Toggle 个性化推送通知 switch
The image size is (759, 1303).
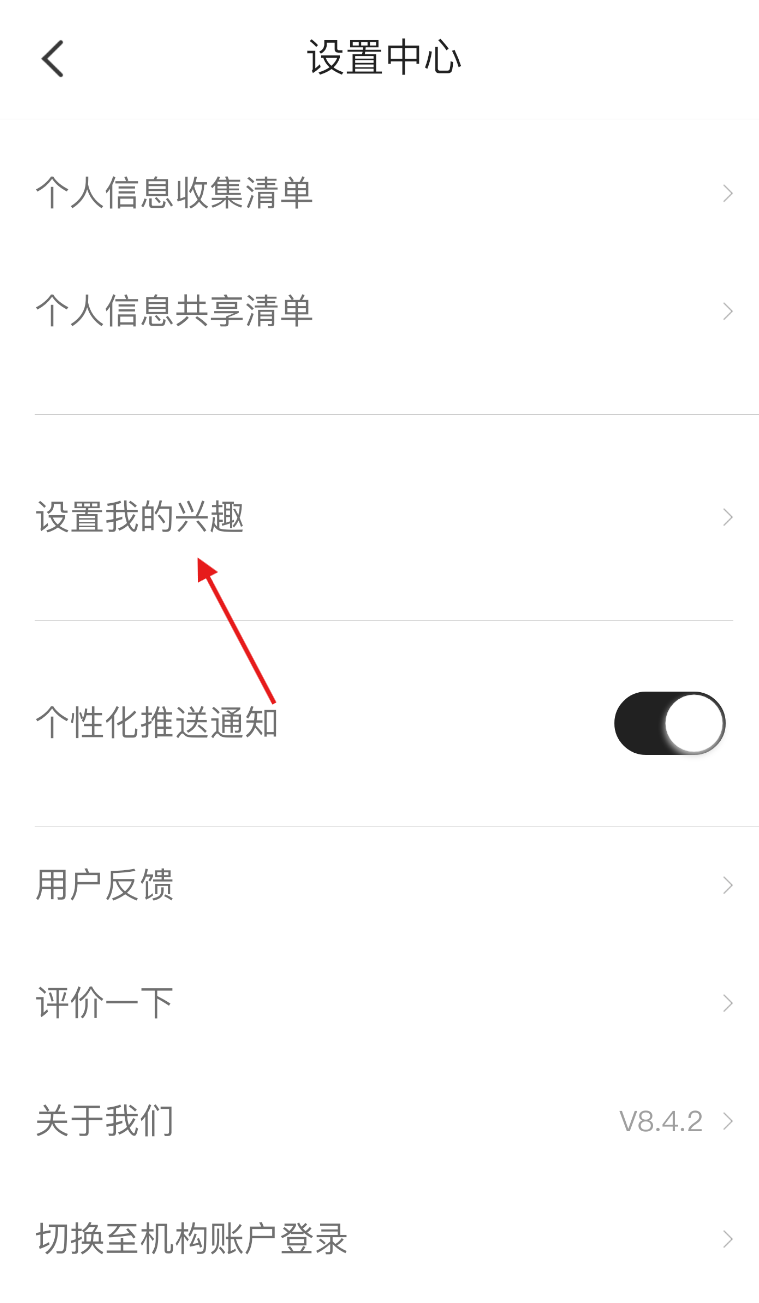point(669,723)
